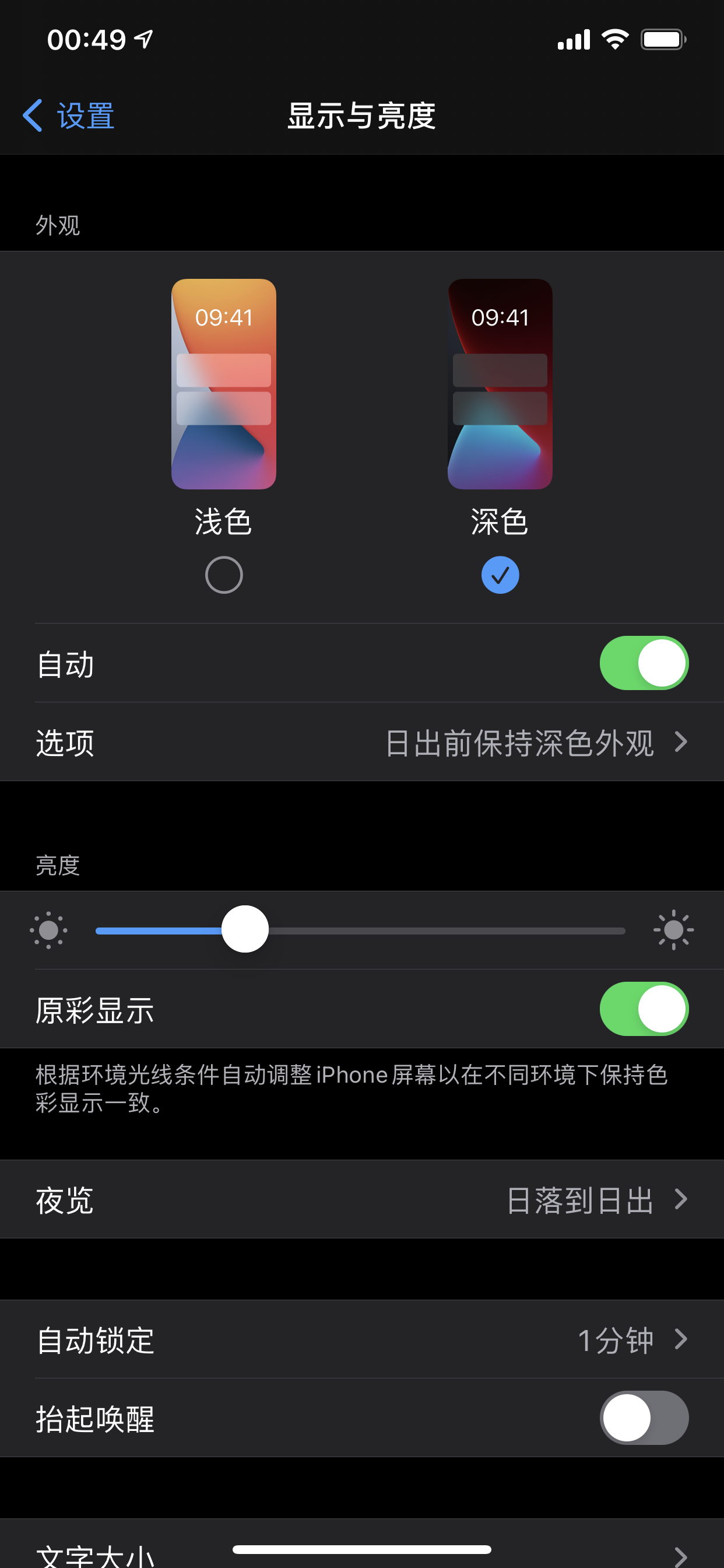This screenshot has height=1568, width=724.
Task: Disable the 原彩显示 switch
Action: coord(643,1009)
